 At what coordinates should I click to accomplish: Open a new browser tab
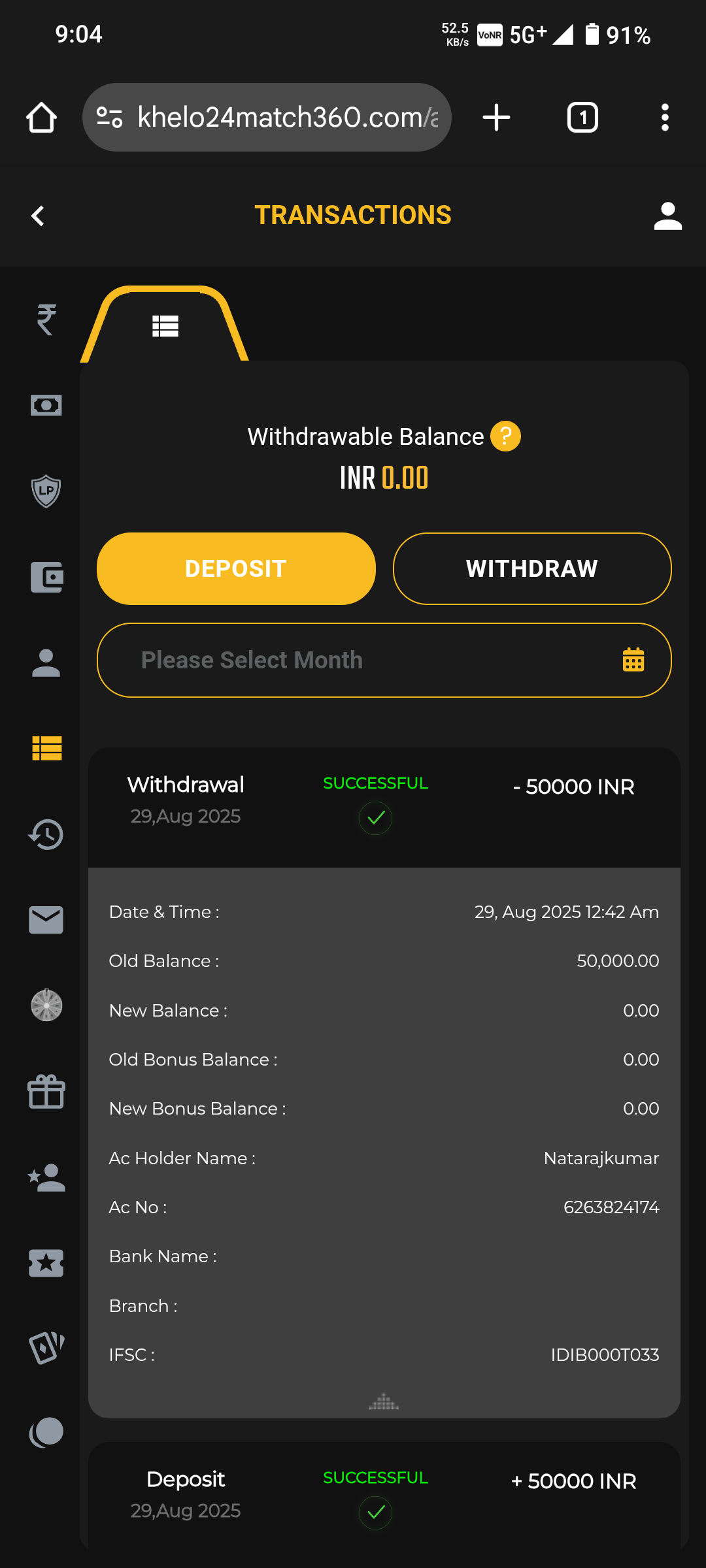pos(496,118)
